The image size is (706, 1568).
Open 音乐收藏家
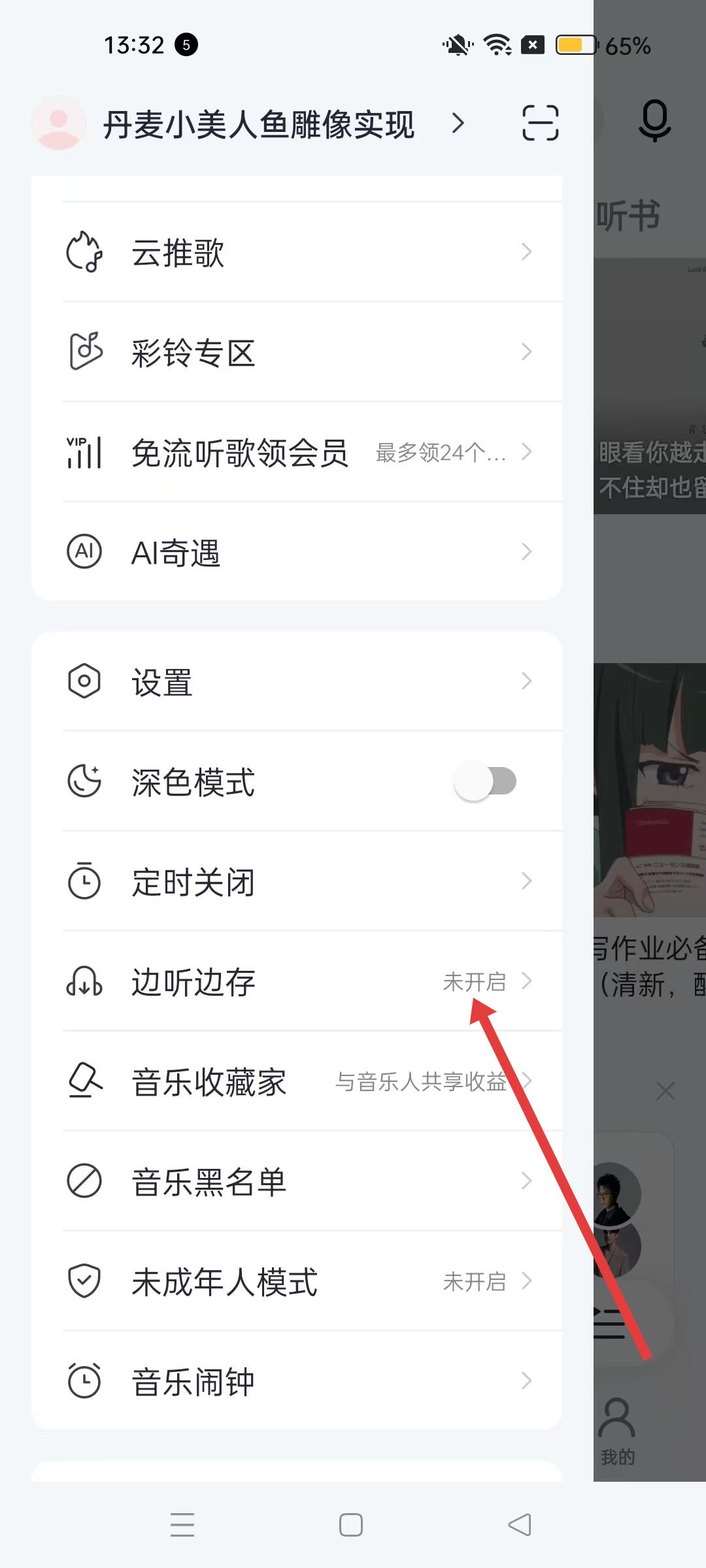pos(297,1081)
